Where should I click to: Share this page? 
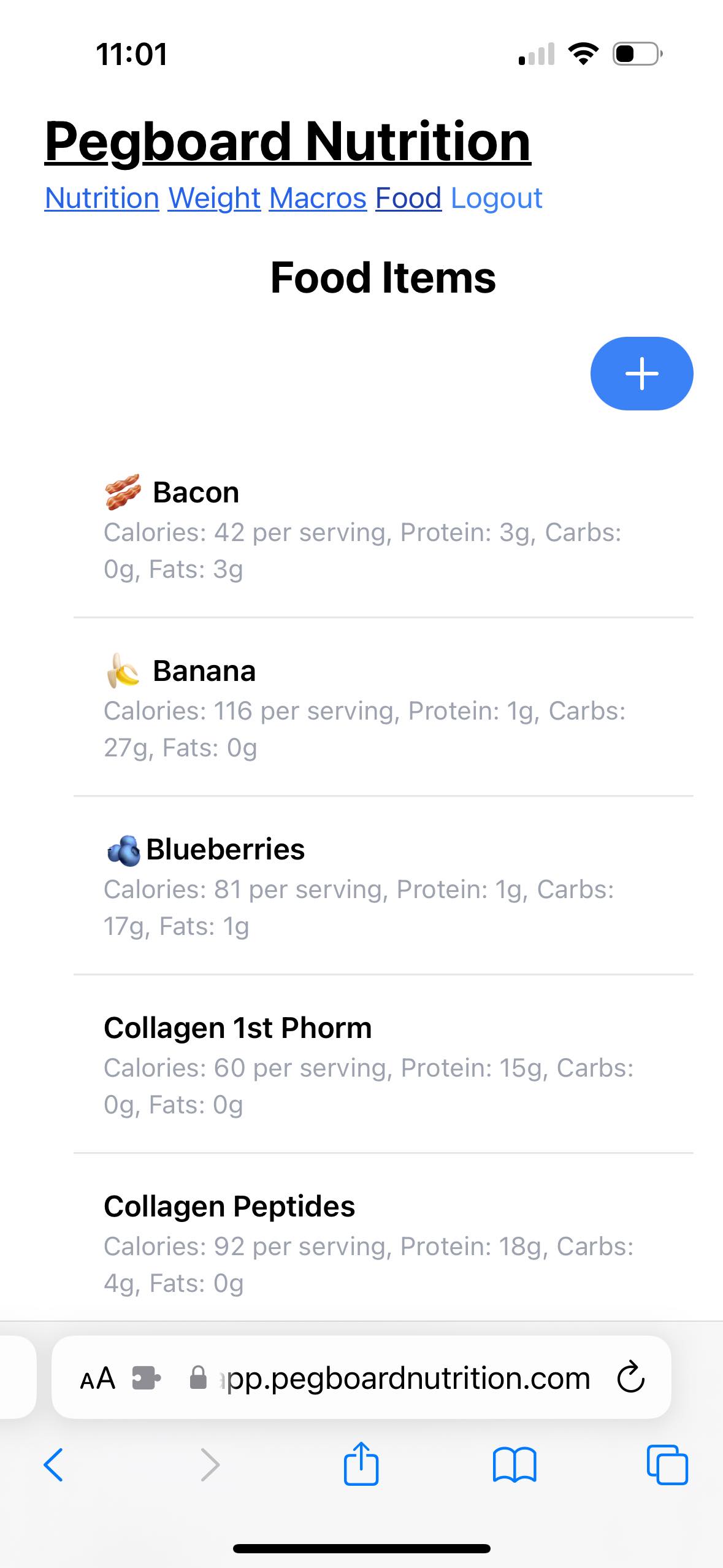coord(361,1463)
